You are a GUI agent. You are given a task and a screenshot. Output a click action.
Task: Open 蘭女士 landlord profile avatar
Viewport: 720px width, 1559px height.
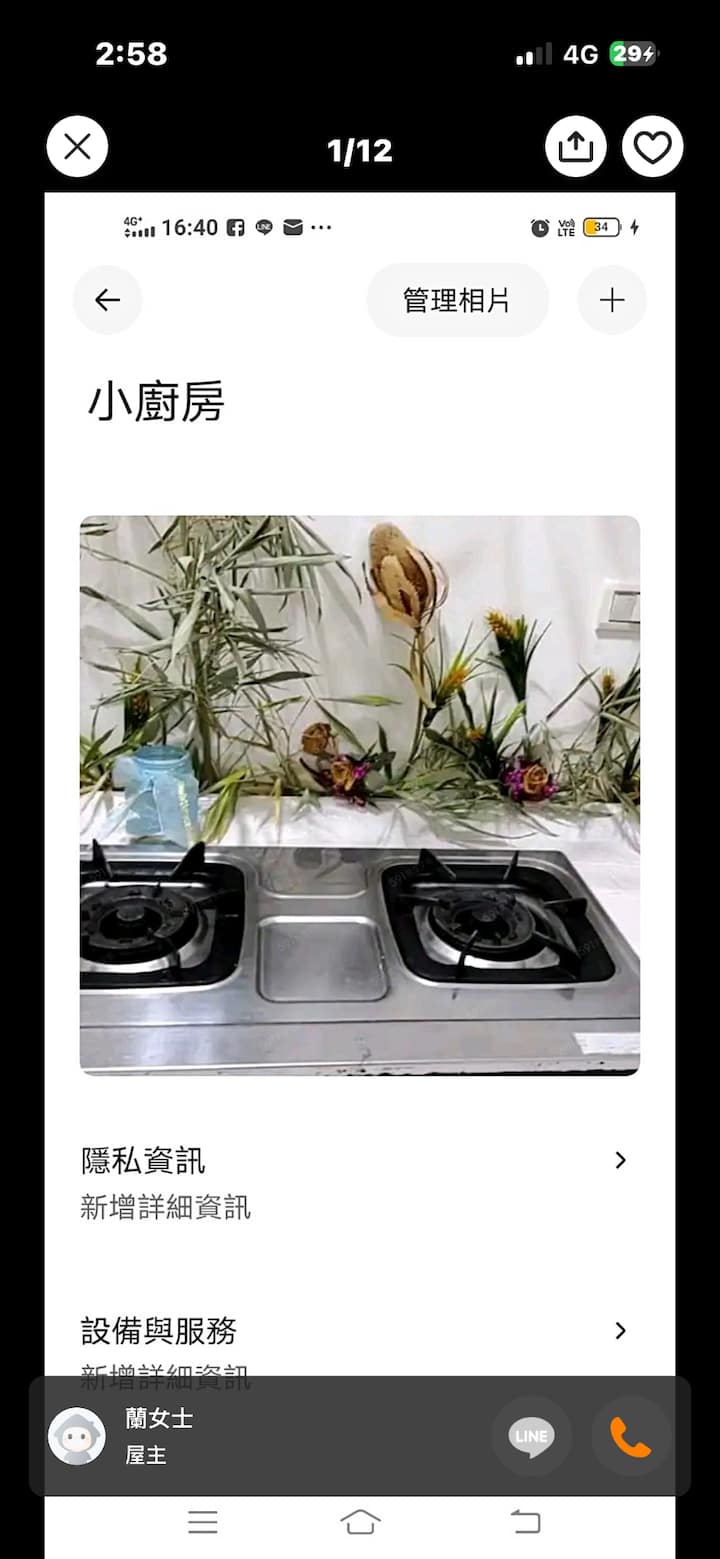tap(77, 1436)
